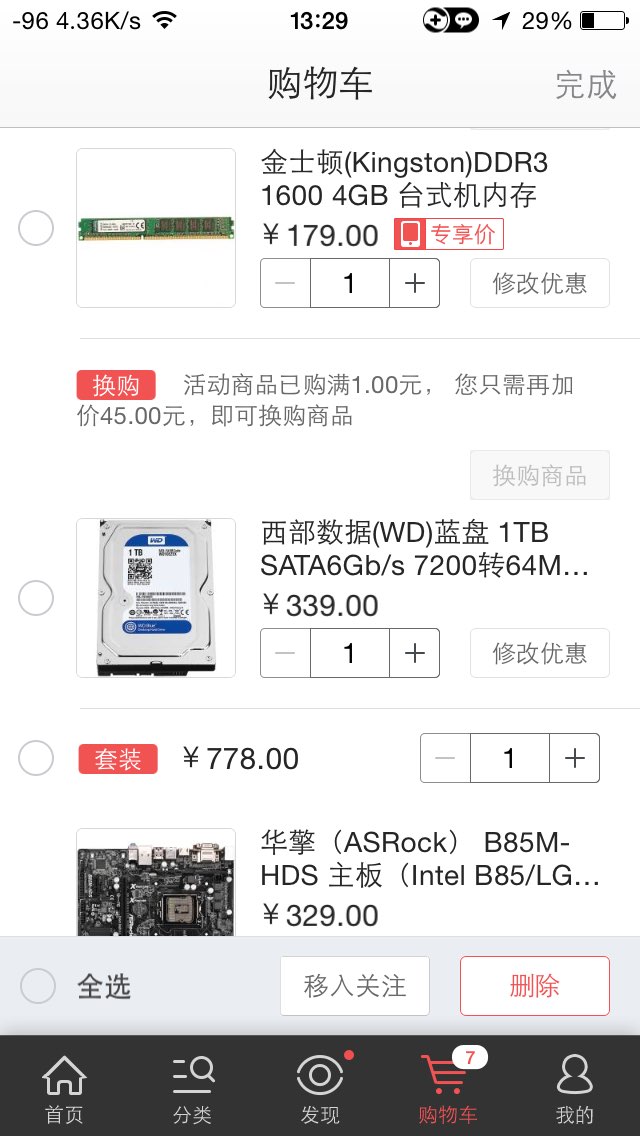Increase quantity of the ¥778.00 套装
This screenshot has width=640, height=1136.
tap(574, 758)
